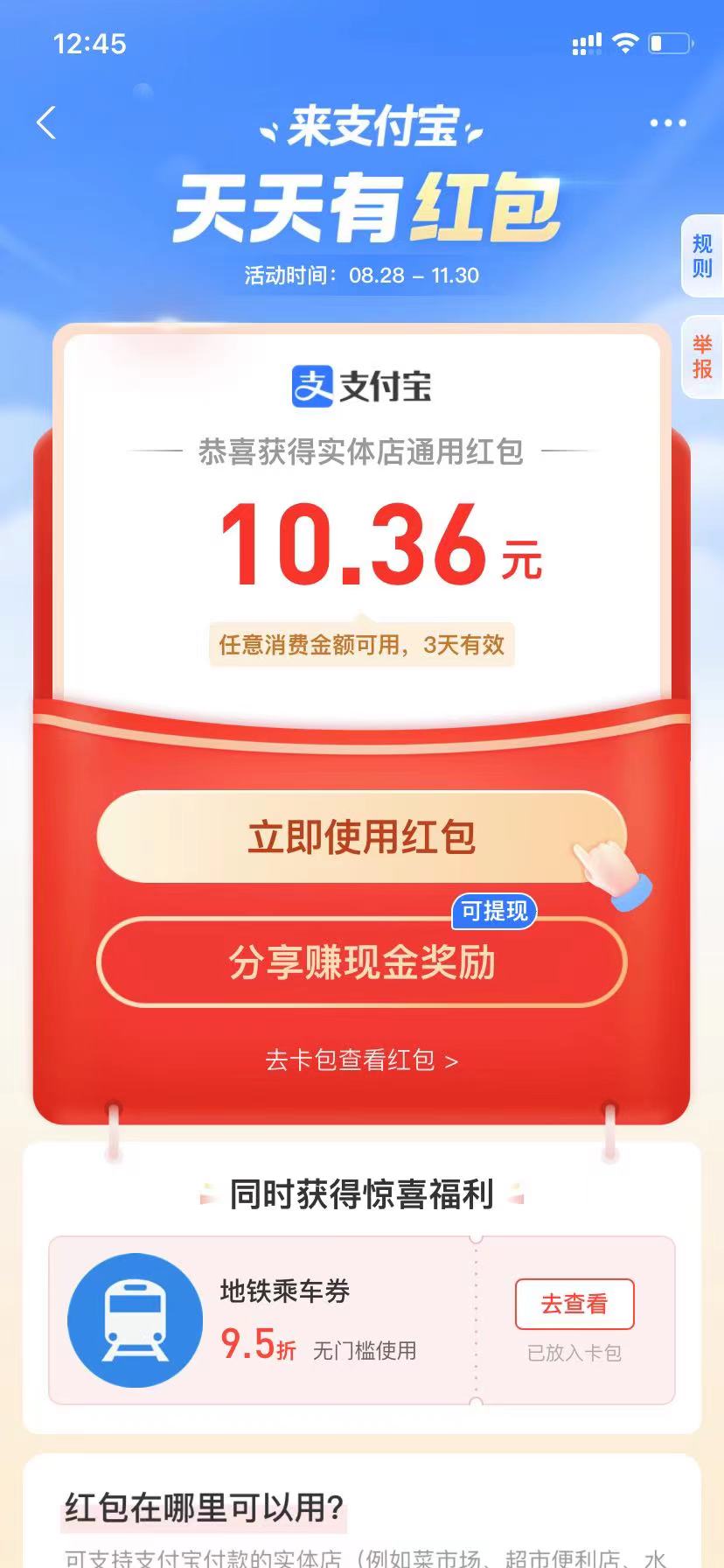Tap the 举报 report side tab
This screenshot has width=724, height=1568.
(702, 357)
